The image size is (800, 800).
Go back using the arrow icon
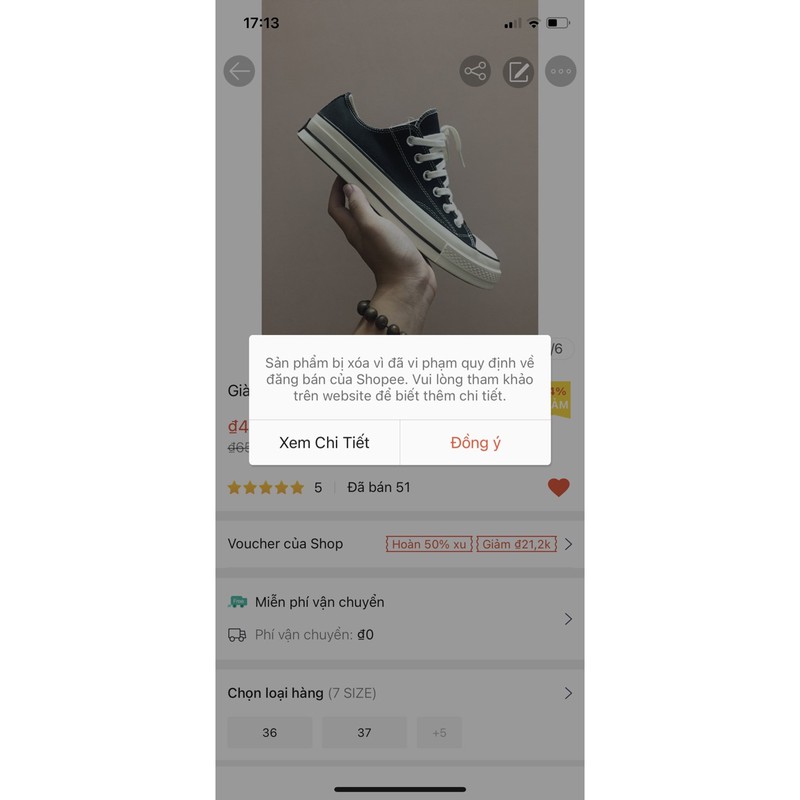point(239,71)
